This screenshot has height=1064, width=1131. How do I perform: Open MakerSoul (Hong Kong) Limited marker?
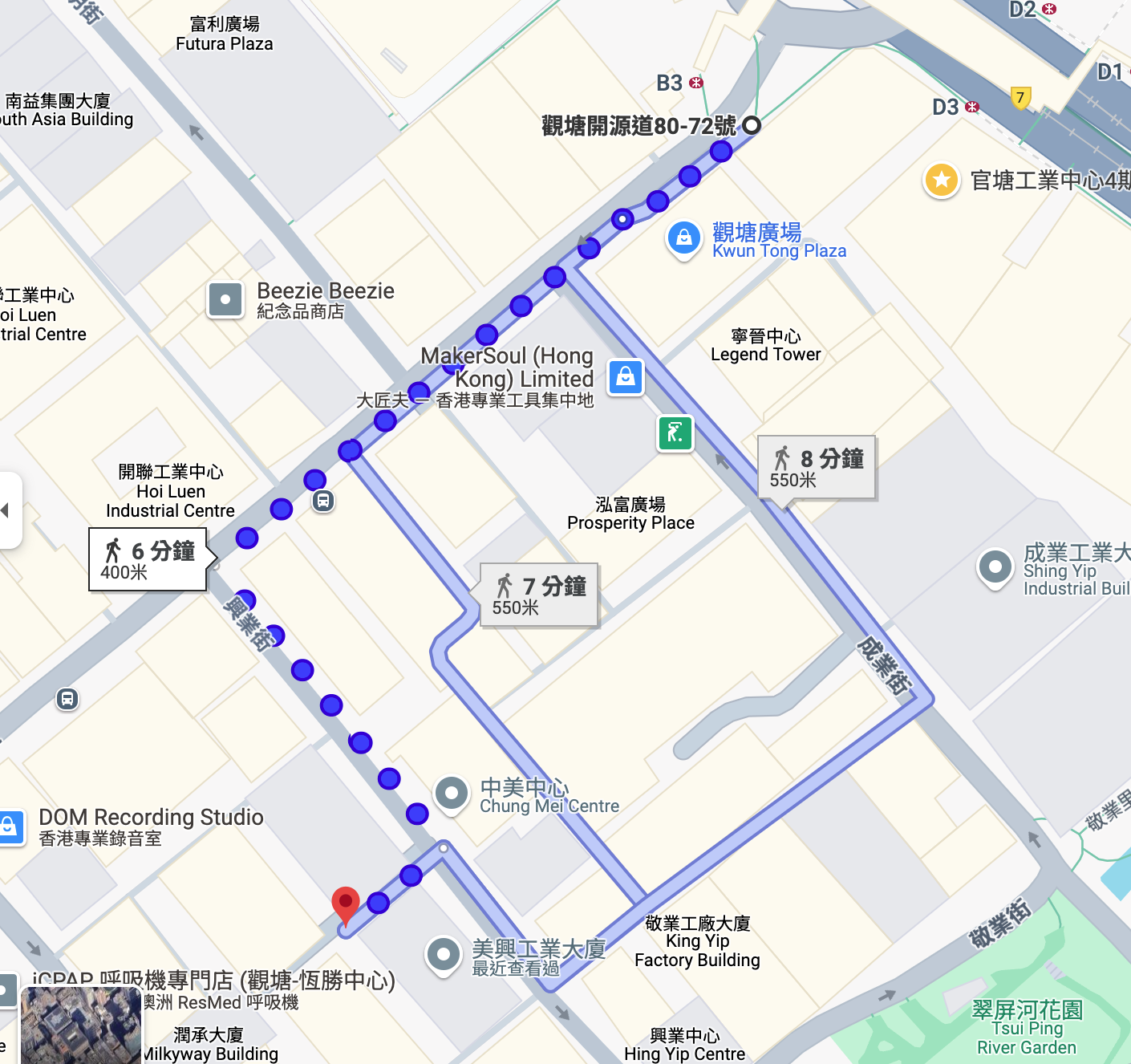click(626, 376)
